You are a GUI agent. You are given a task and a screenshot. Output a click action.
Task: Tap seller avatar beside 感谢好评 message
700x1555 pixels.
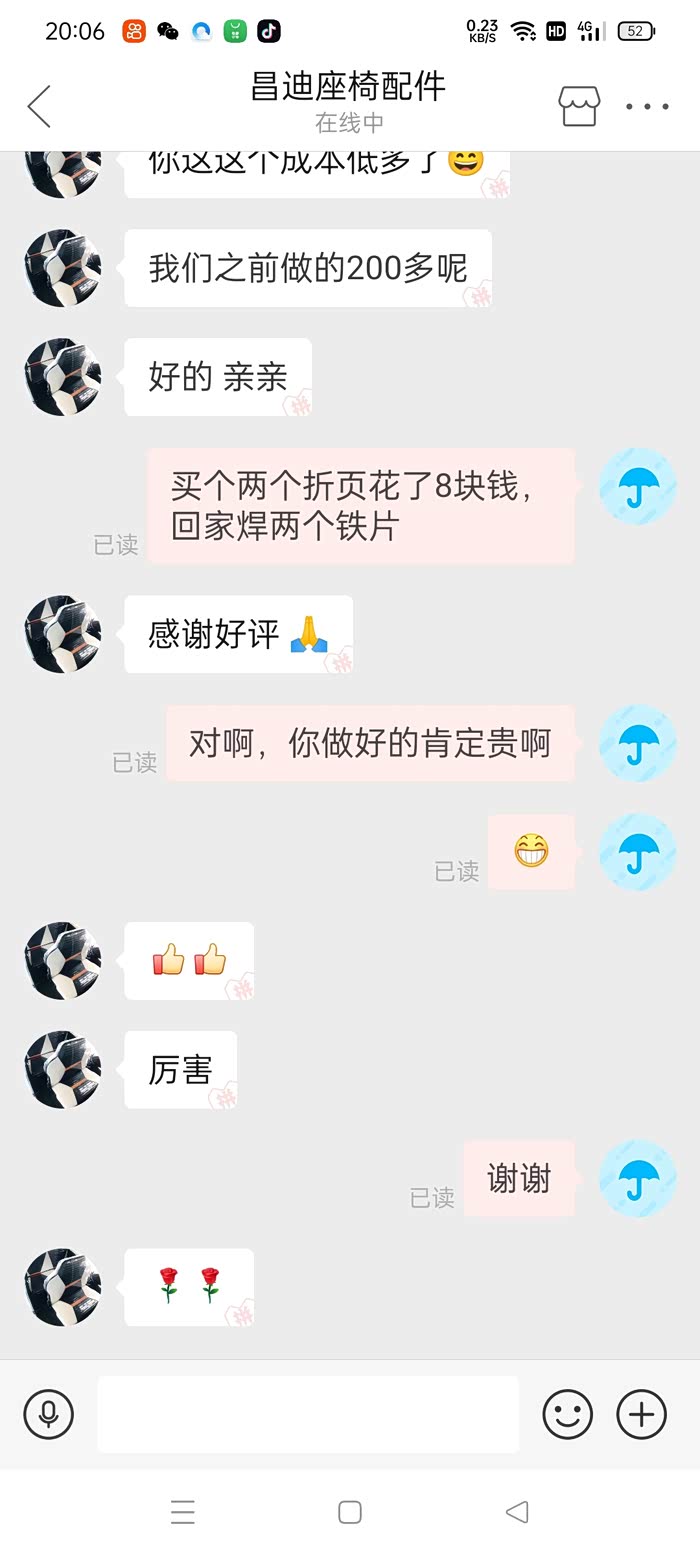tap(63, 634)
